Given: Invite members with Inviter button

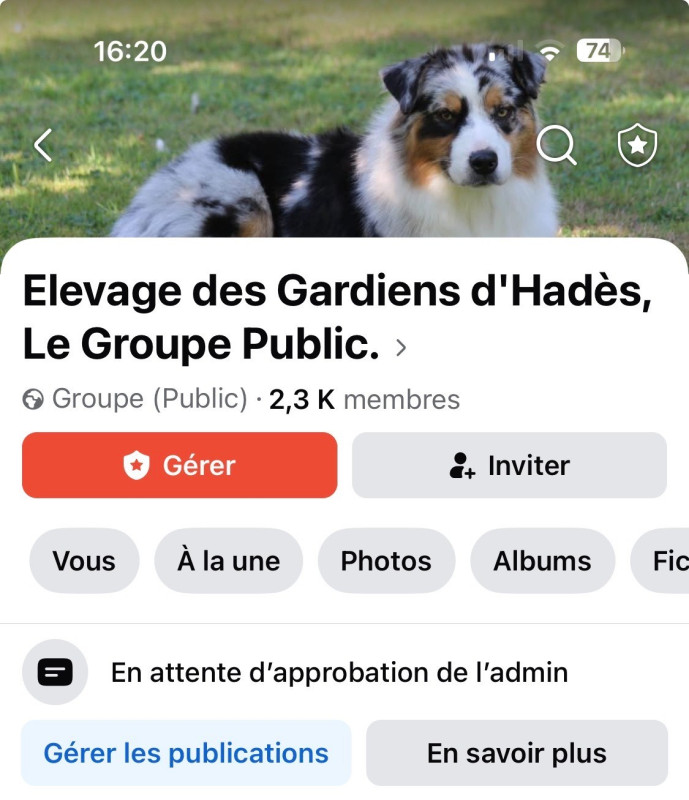Looking at the screenshot, I should (x=509, y=465).
